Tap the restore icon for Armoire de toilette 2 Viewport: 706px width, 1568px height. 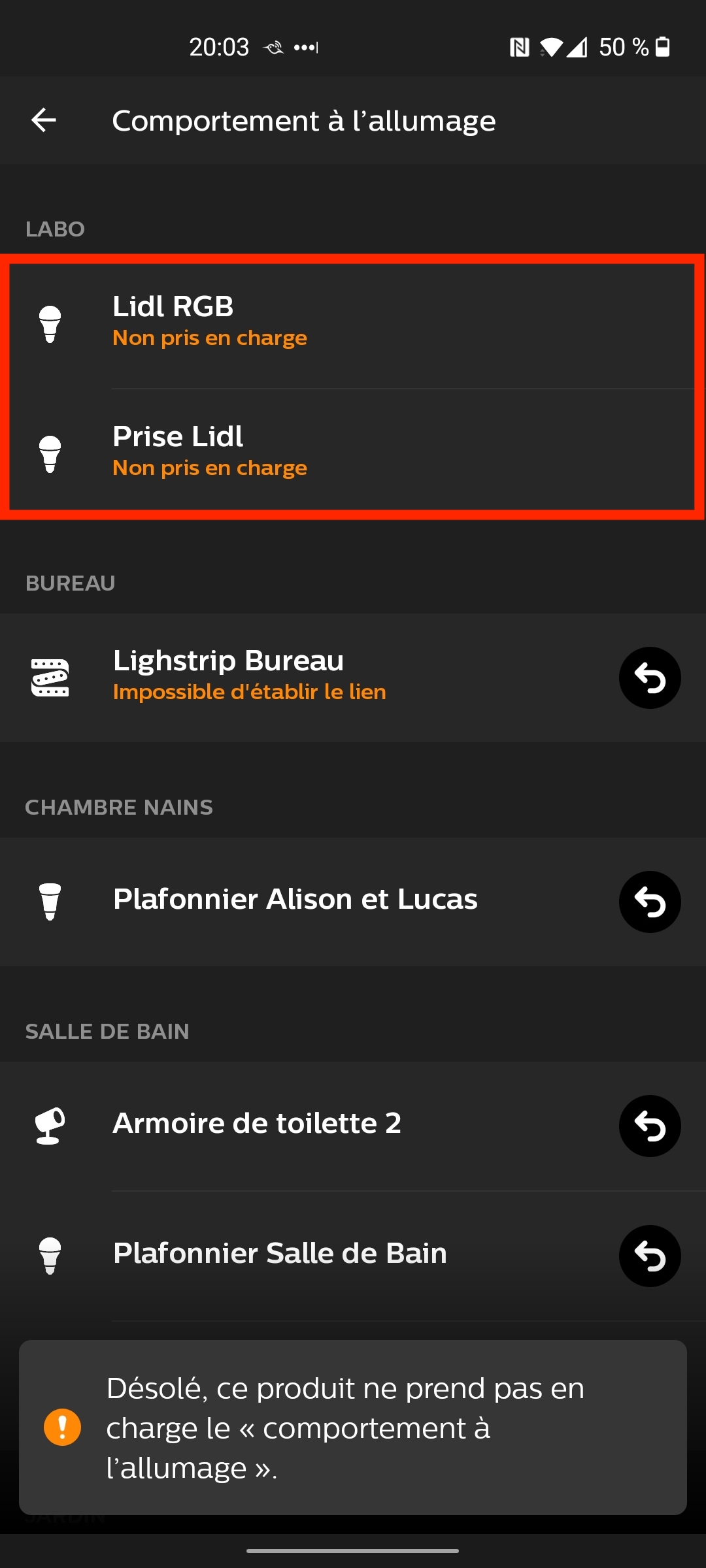tap(650, 1126)
